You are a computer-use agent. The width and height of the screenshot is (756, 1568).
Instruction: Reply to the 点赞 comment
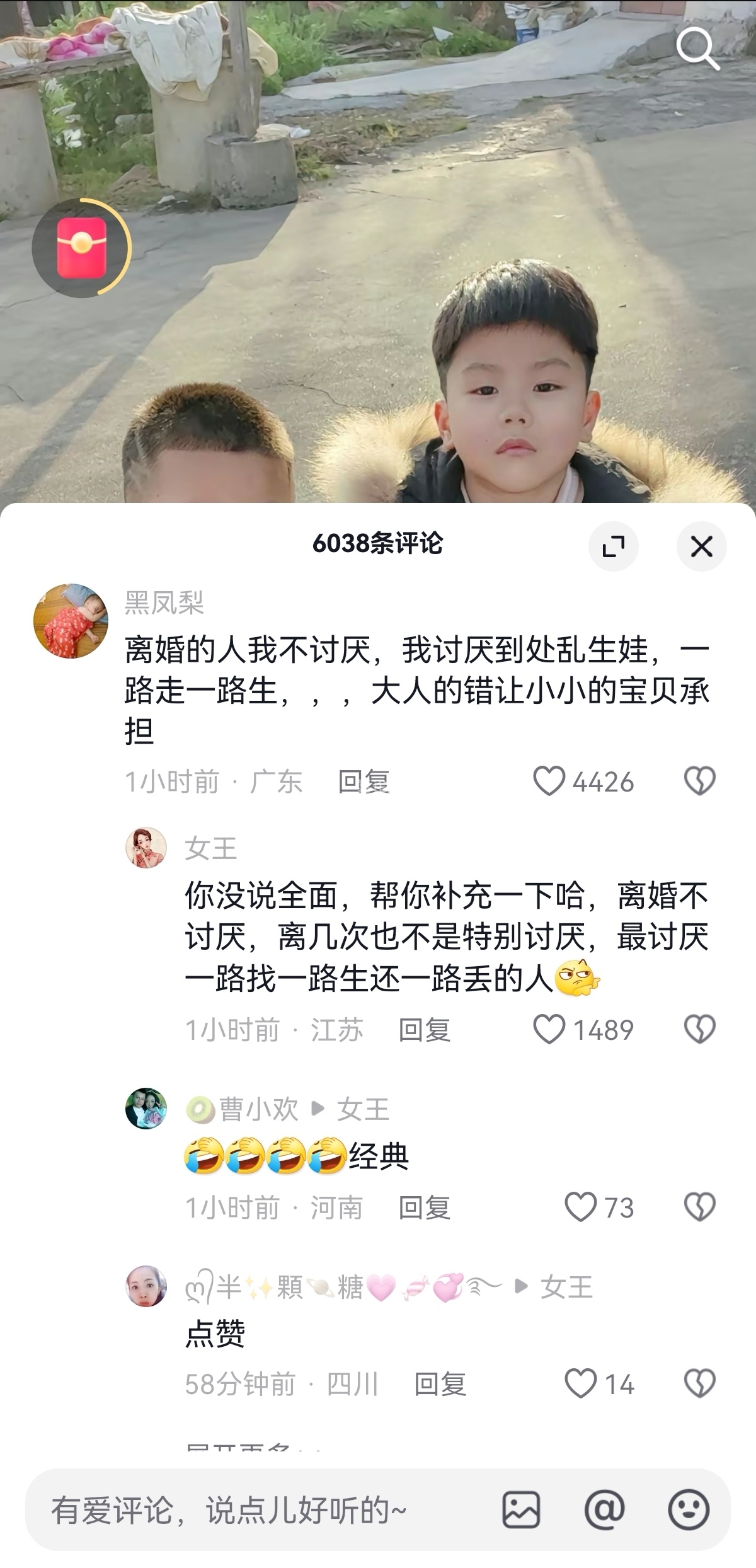coord(440,1385)
